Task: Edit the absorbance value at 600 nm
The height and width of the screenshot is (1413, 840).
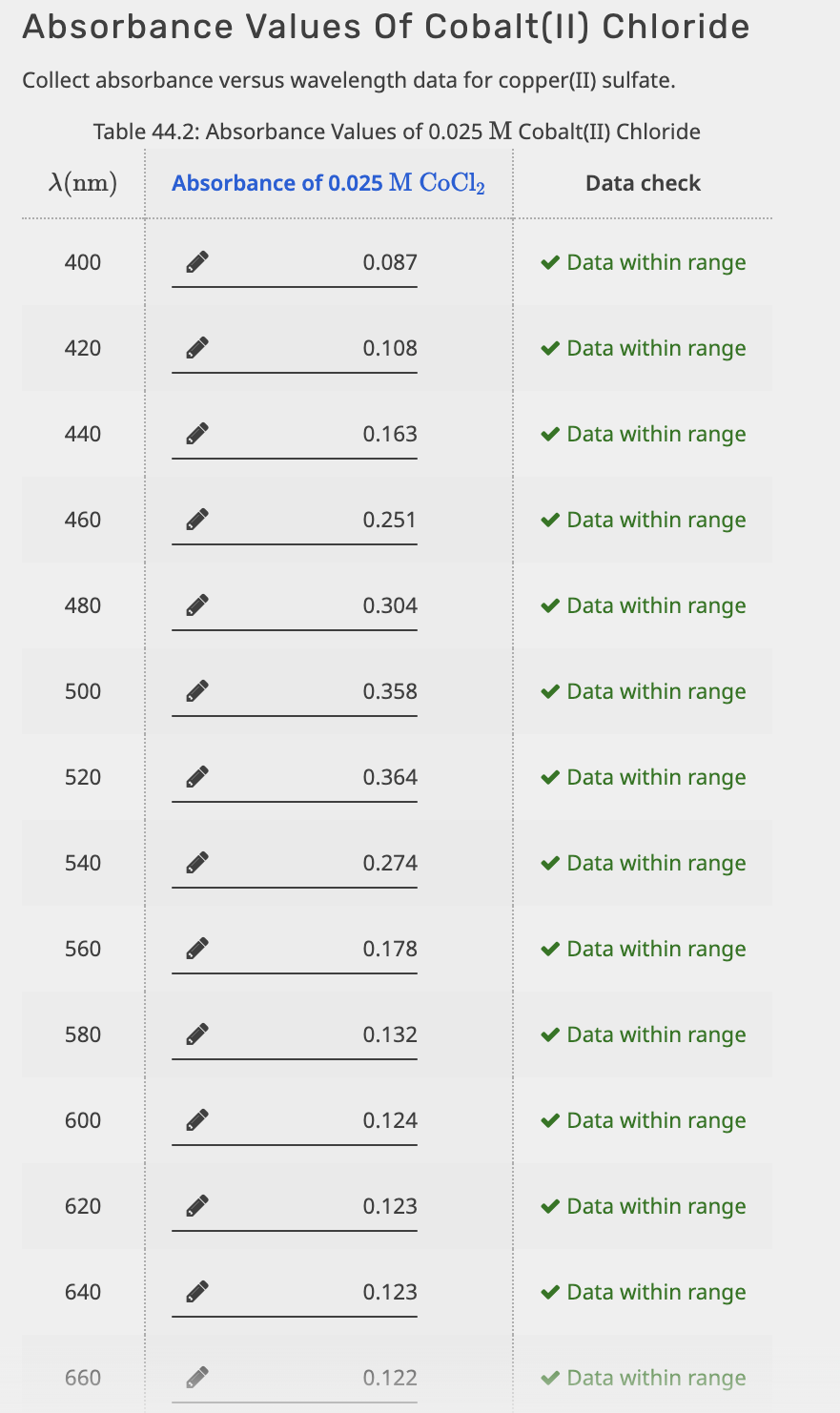Action: [295, 1121]
